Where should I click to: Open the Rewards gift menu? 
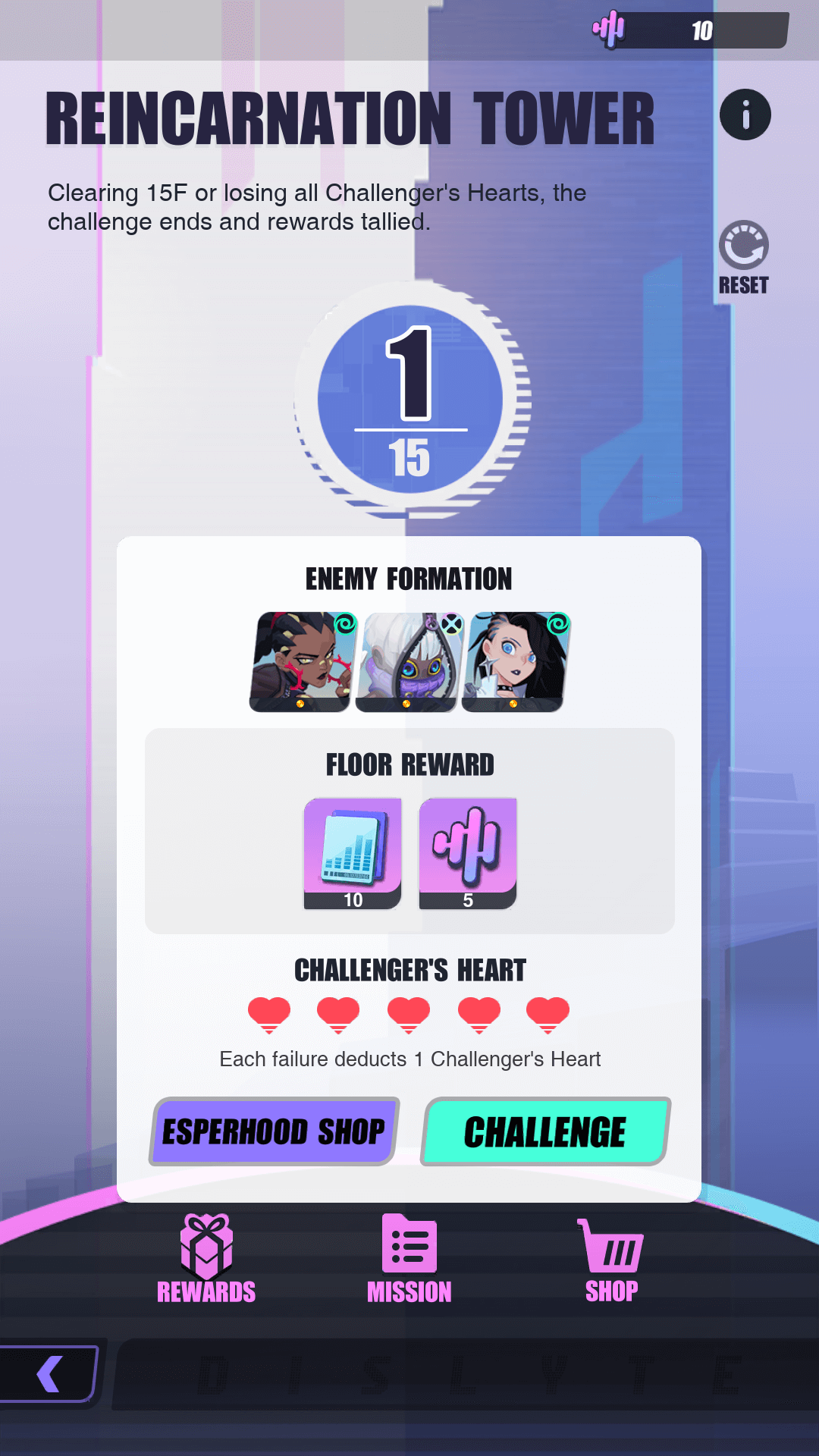point(206,1259)
